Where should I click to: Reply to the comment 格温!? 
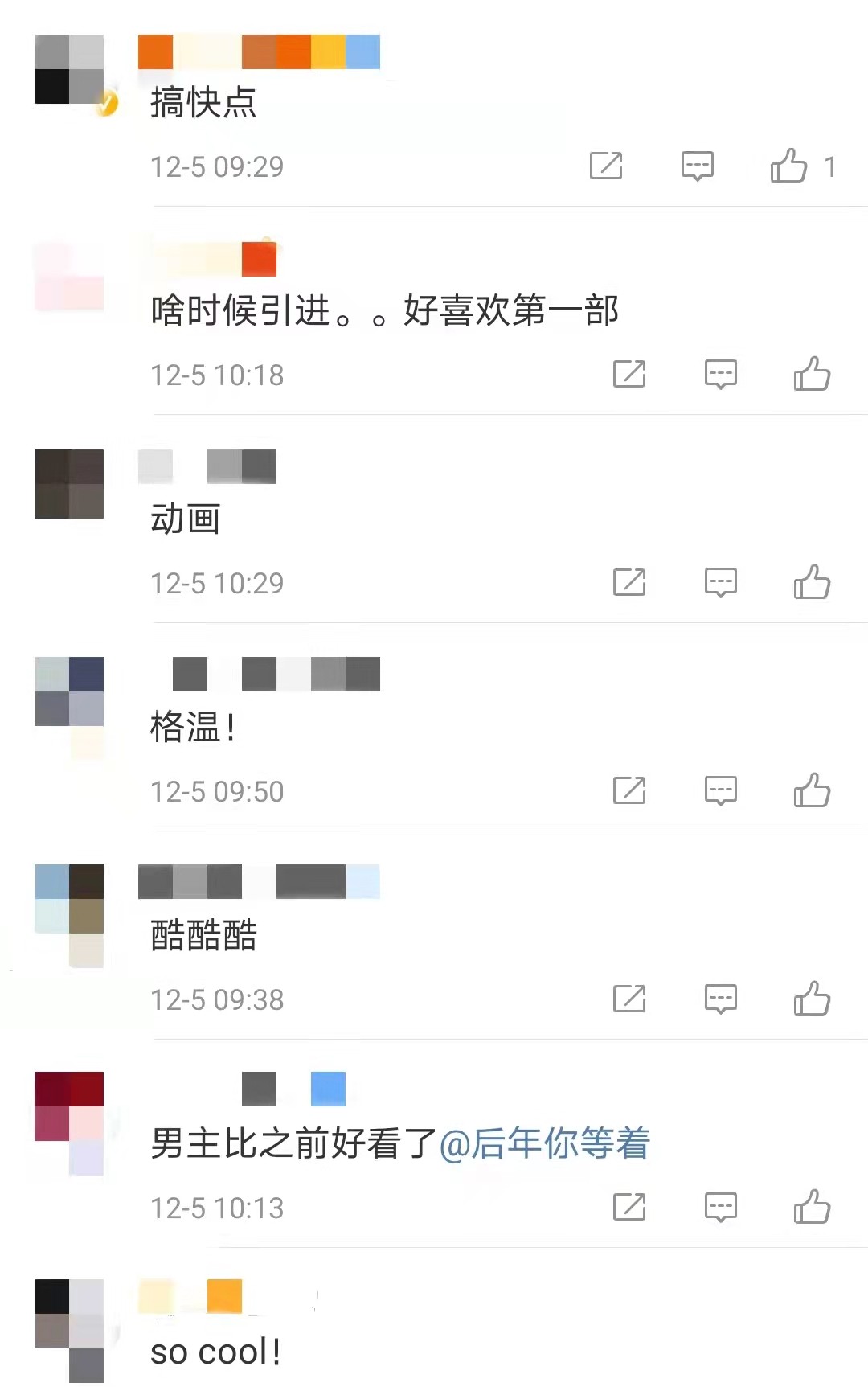720,790
